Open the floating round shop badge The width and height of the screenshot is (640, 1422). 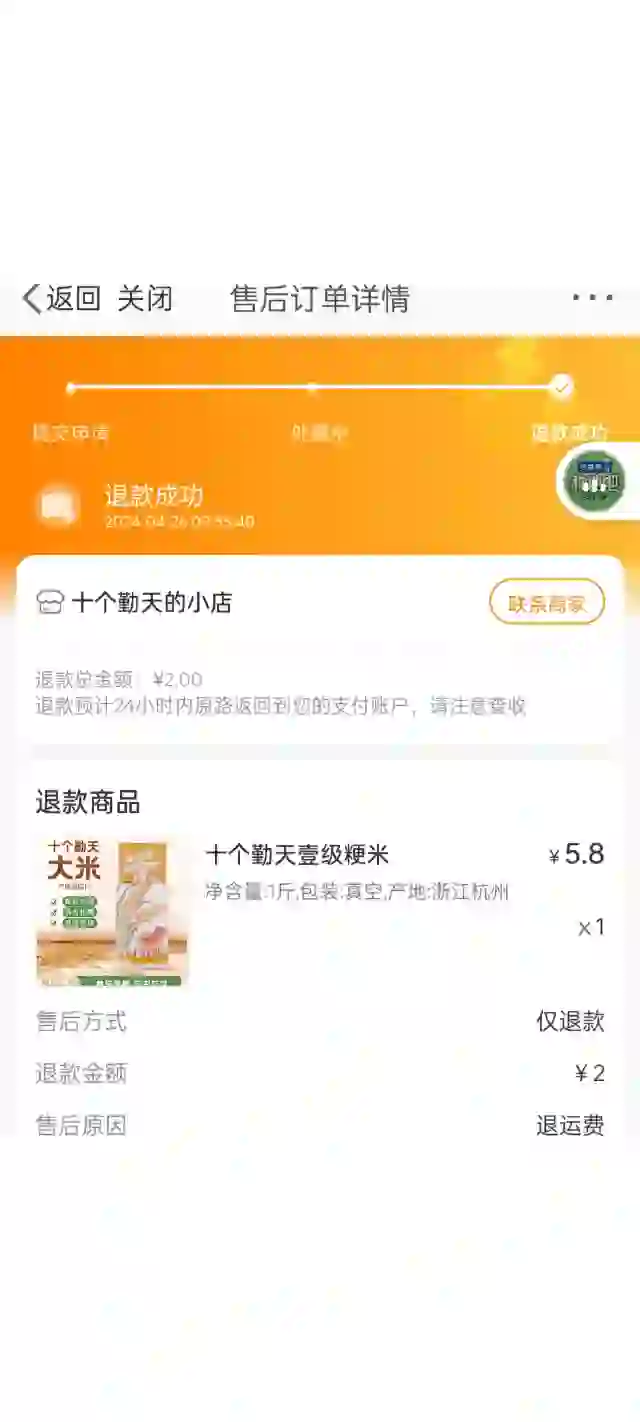pos(596,481)
